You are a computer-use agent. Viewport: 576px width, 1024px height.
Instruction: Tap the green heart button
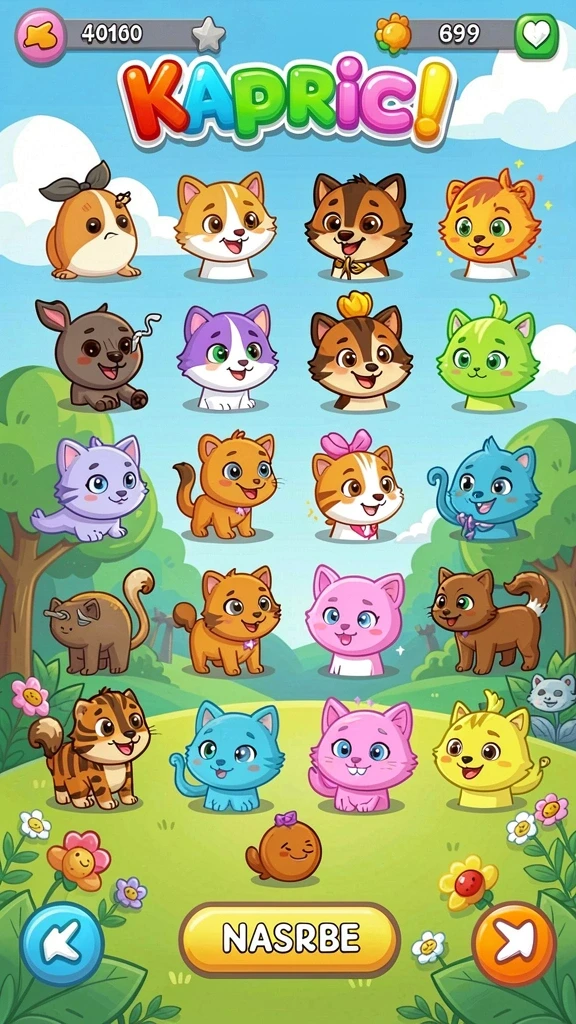pyautogui.click(x=536, y=37)
